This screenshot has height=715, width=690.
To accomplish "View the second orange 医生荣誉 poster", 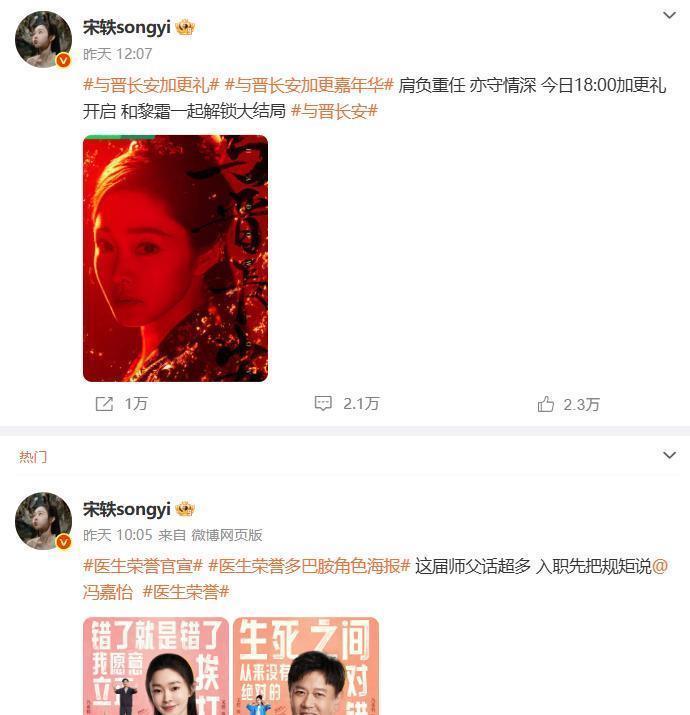I will 306,666.
